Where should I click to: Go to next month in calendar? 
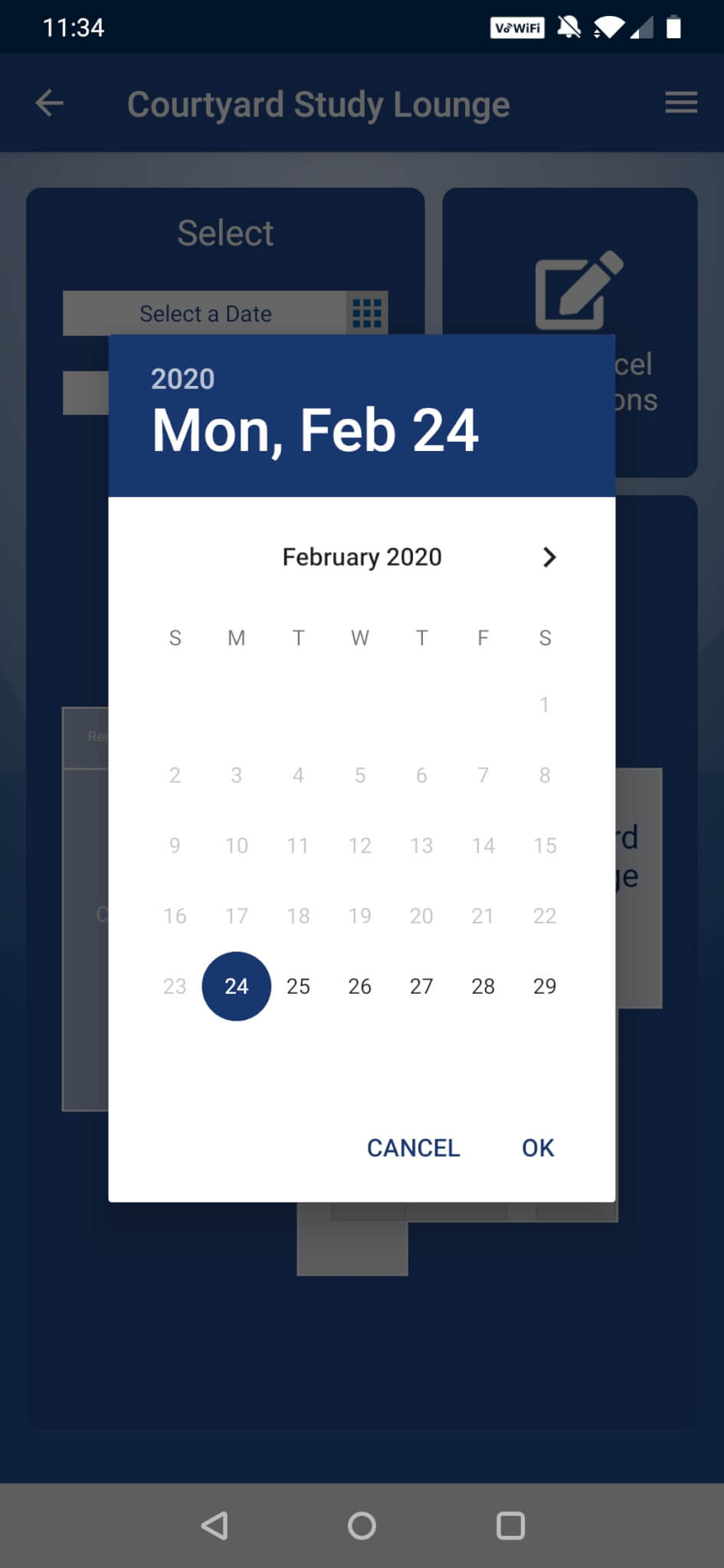pos(549,557)
